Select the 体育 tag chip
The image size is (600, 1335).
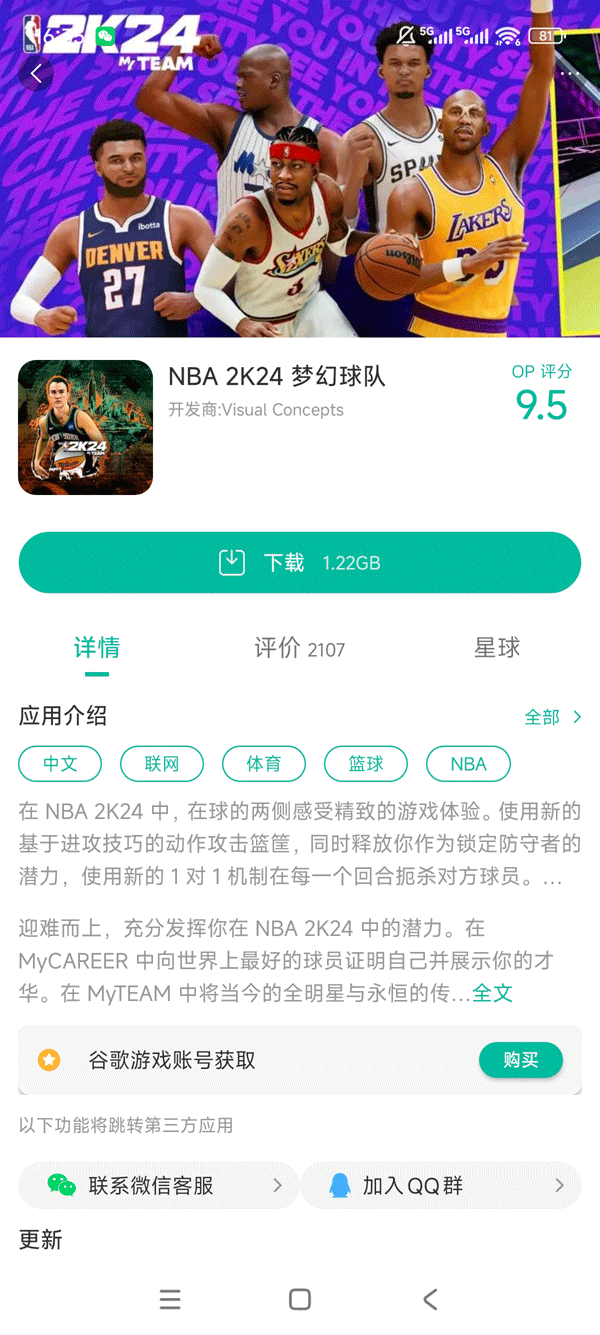pos(264,764)
